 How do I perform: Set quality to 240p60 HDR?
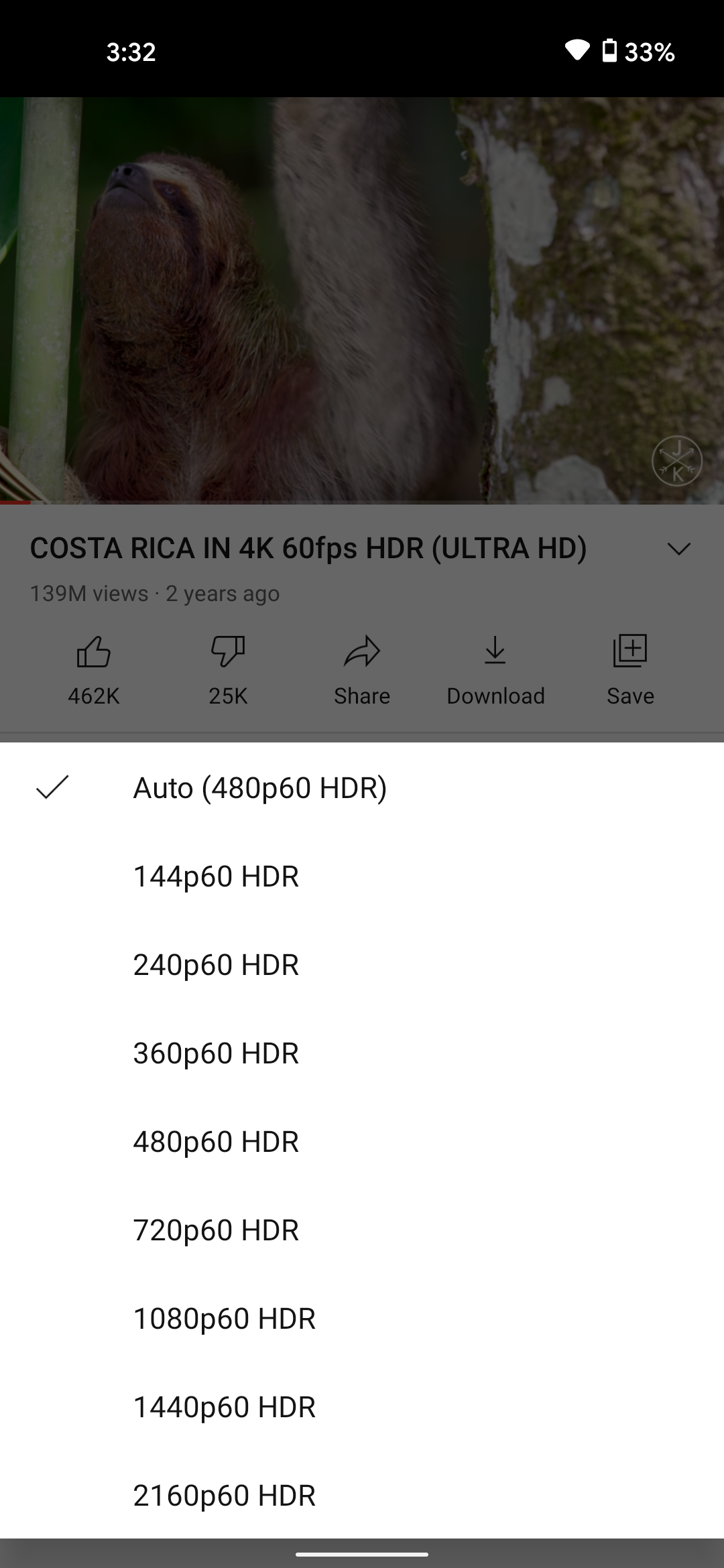(362, 964)
